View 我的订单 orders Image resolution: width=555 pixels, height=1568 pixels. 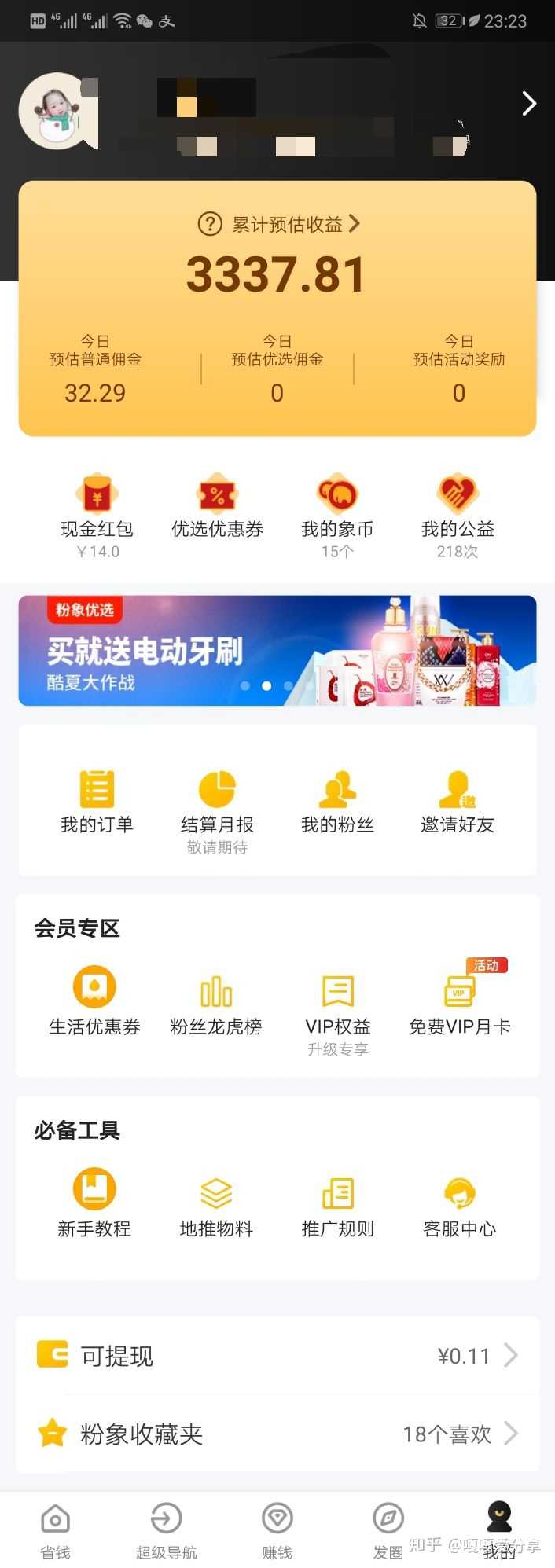click(x=97, y=801)
